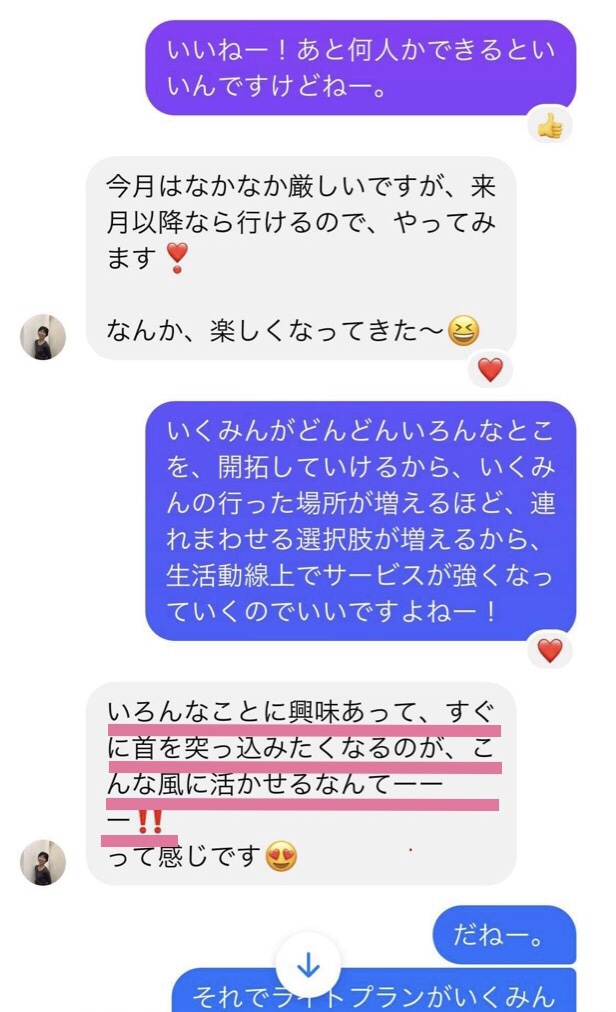This screenshot has height=1012, width=616.
Task: Open sender's avatar beside って感じです message
Action: coord(43,862)
